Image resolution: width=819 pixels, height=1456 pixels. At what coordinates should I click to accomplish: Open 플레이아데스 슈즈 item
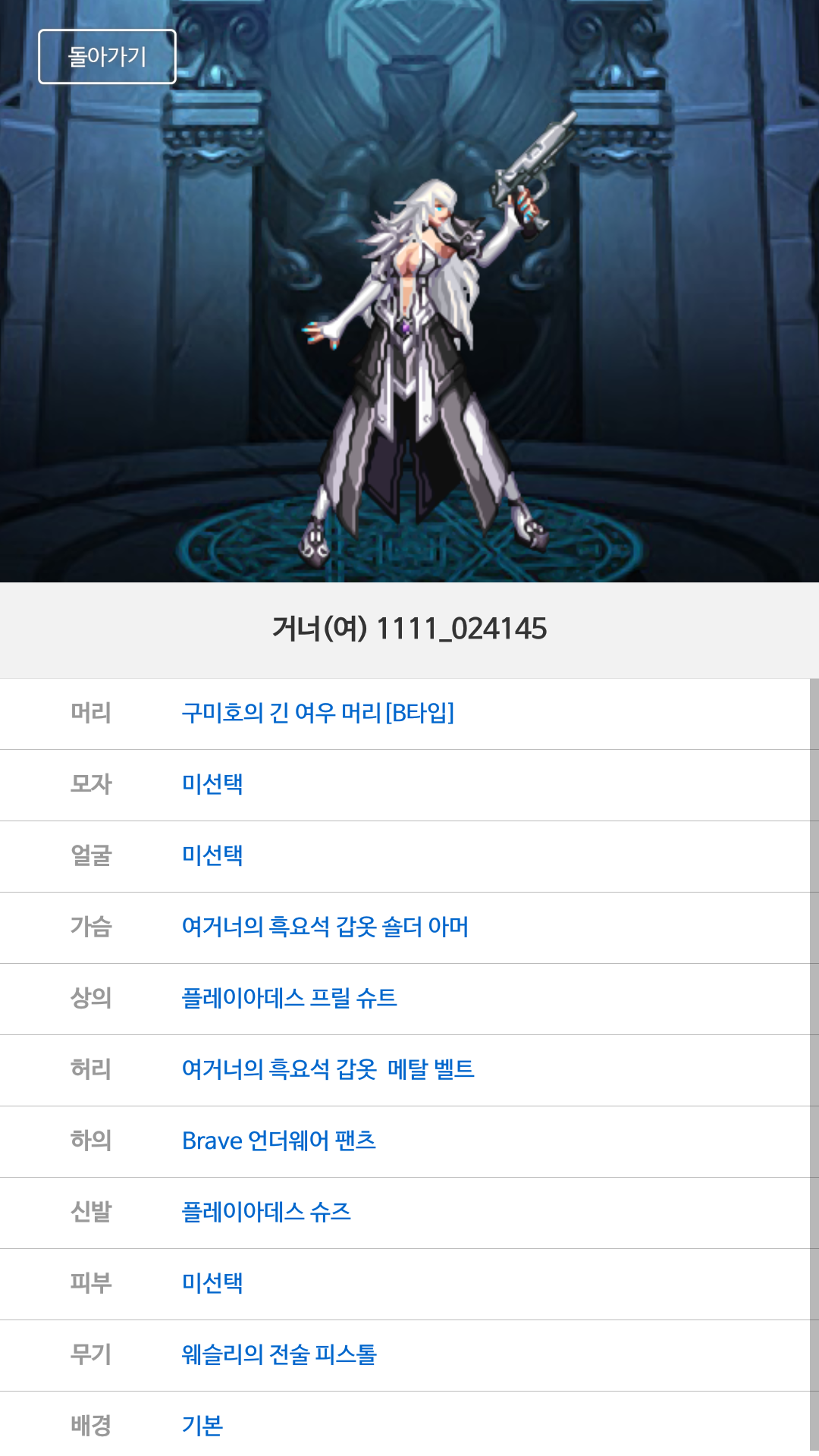coord(266,1212)
